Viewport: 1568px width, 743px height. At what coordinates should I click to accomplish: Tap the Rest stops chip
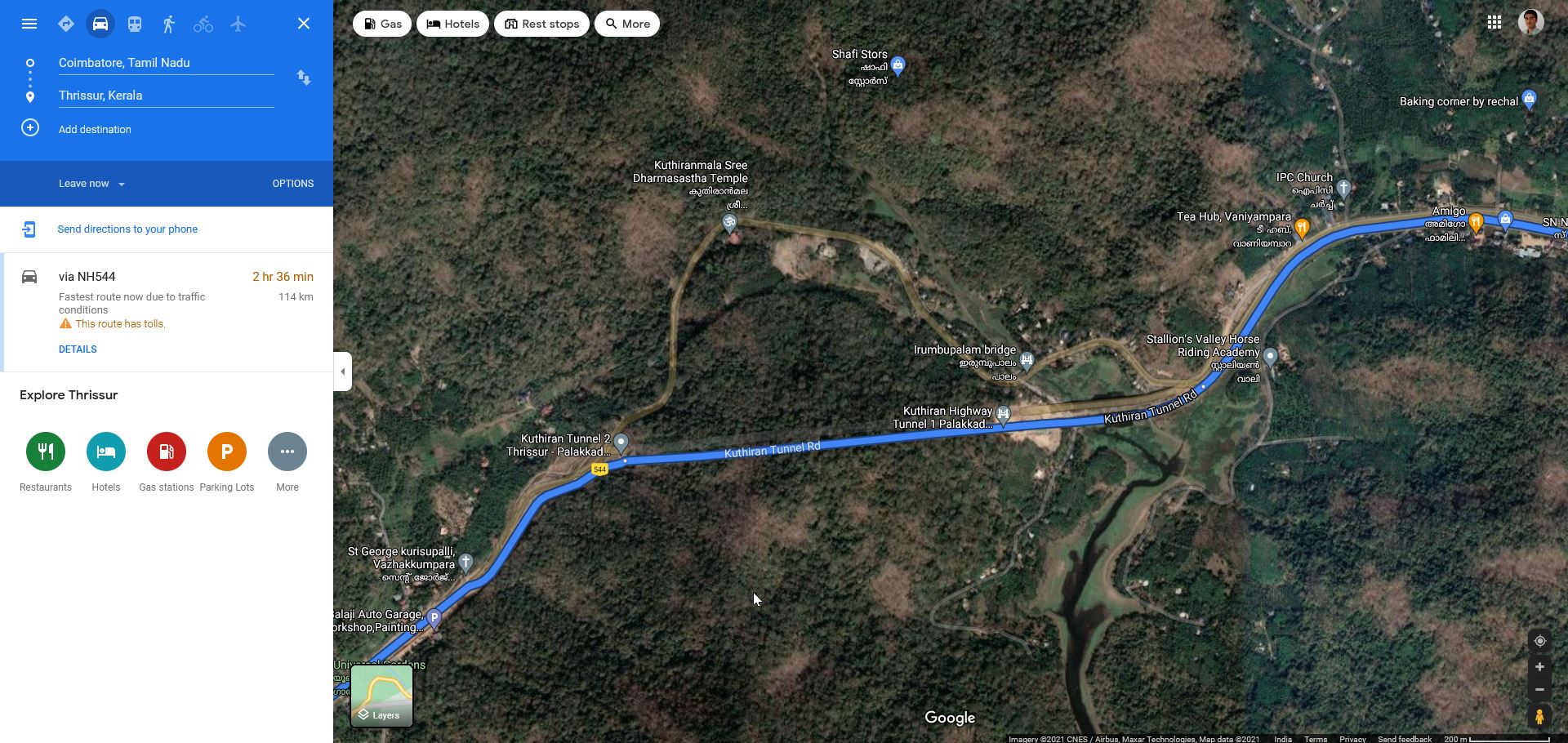coord(541,24)
